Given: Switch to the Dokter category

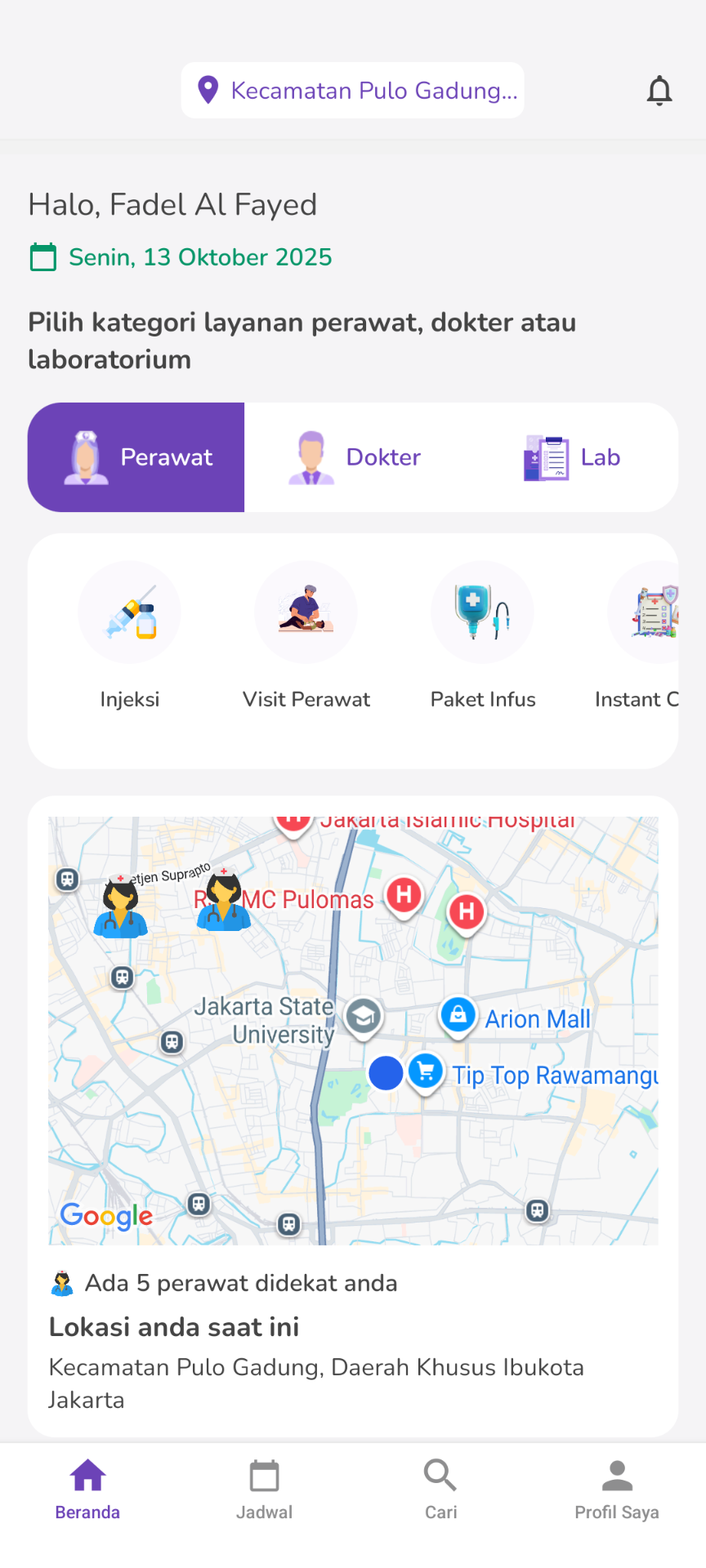Looking at the screenshot, I should [355, 457].
